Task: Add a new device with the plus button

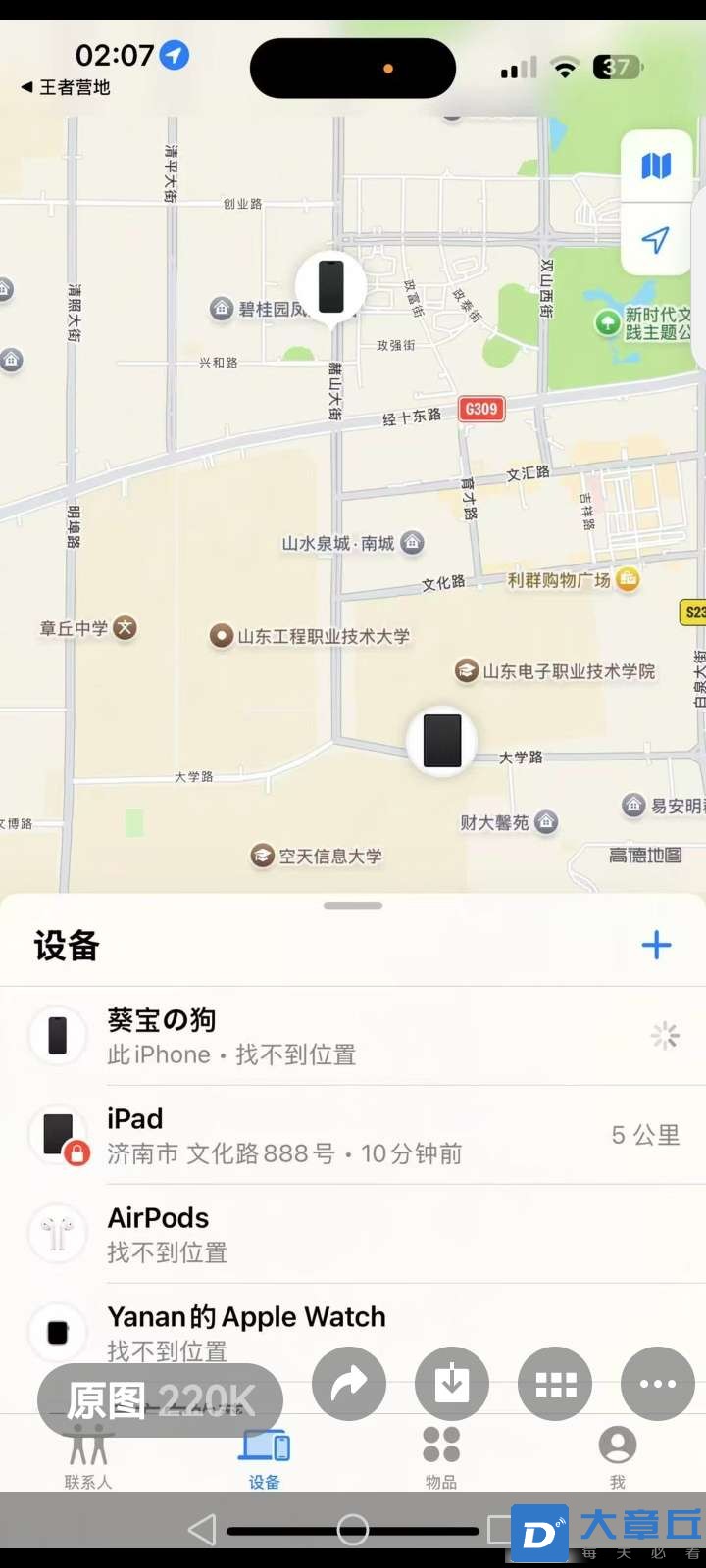Action: 656,946
